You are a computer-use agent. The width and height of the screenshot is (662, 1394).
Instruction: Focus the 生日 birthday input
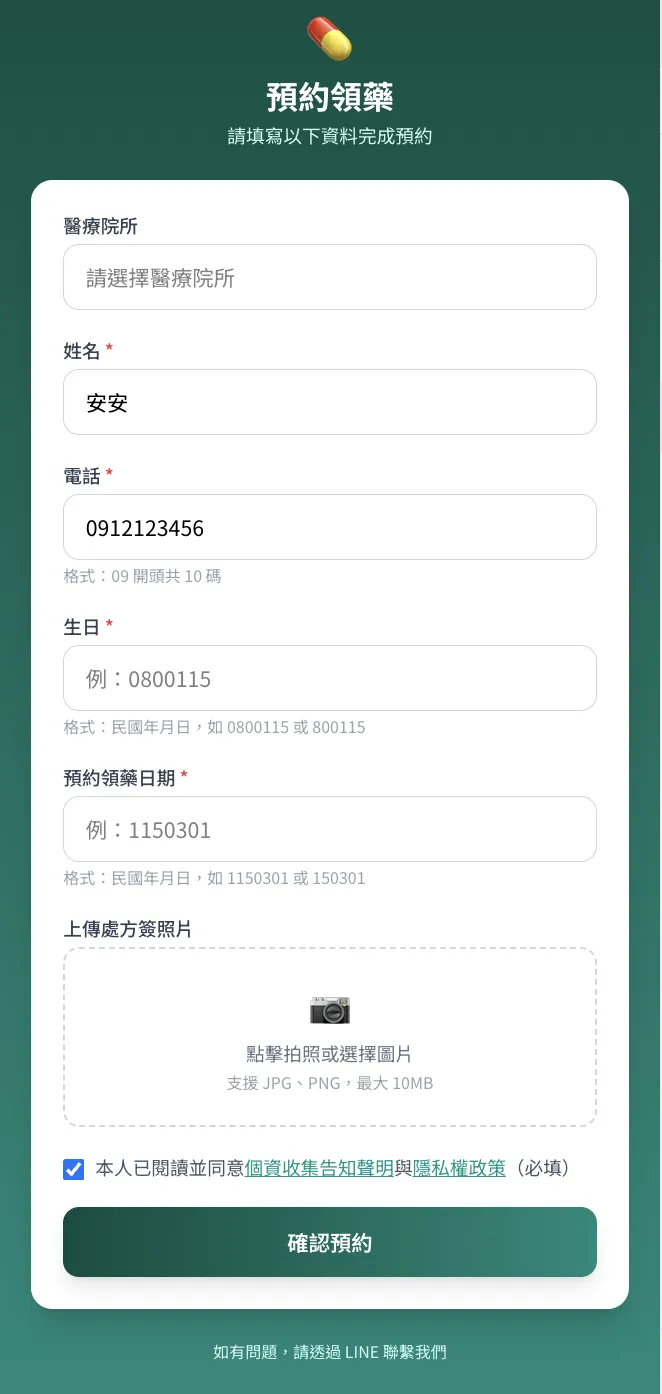(330, 678)
